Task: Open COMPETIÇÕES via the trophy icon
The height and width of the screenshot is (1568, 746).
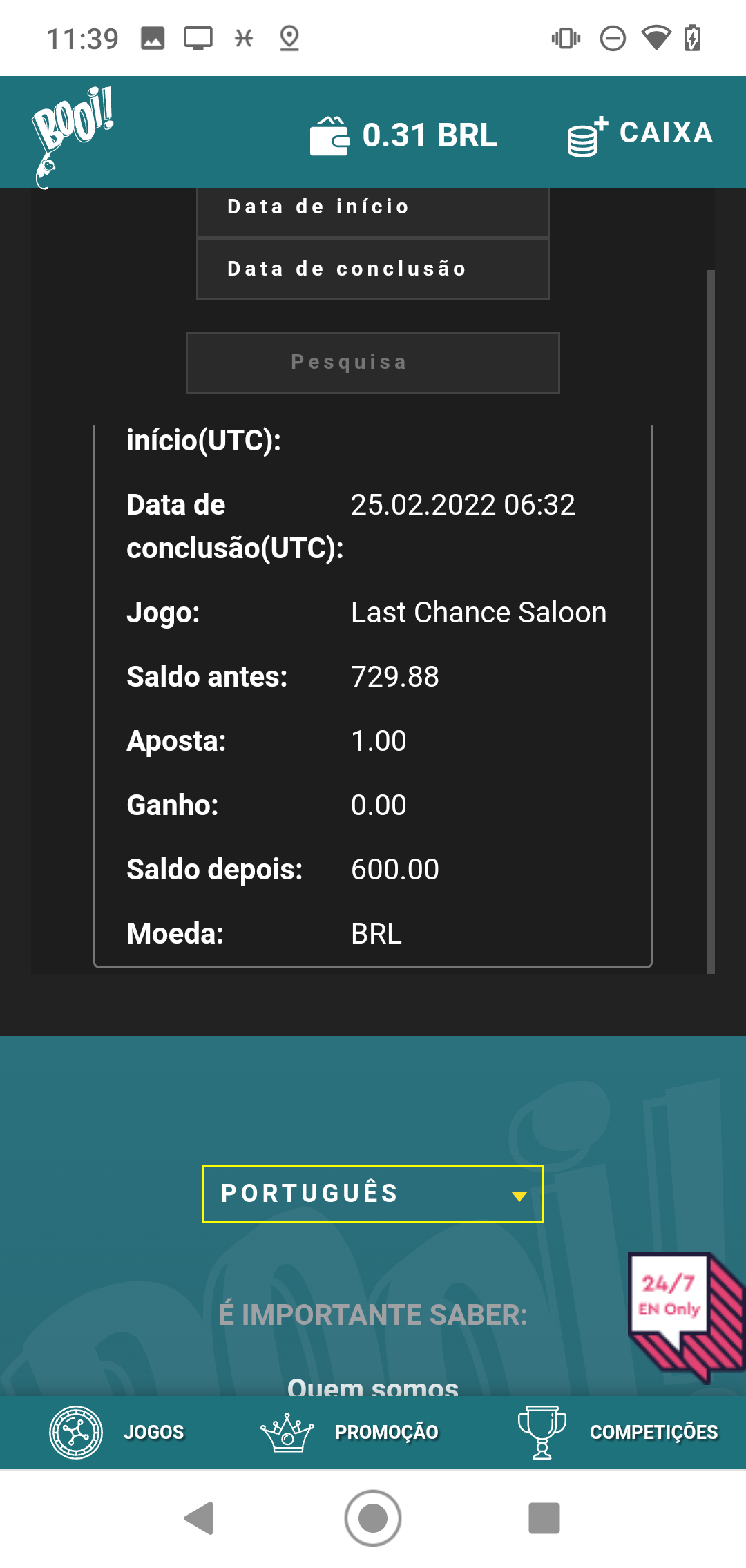Action: (x=541, y=1432)
